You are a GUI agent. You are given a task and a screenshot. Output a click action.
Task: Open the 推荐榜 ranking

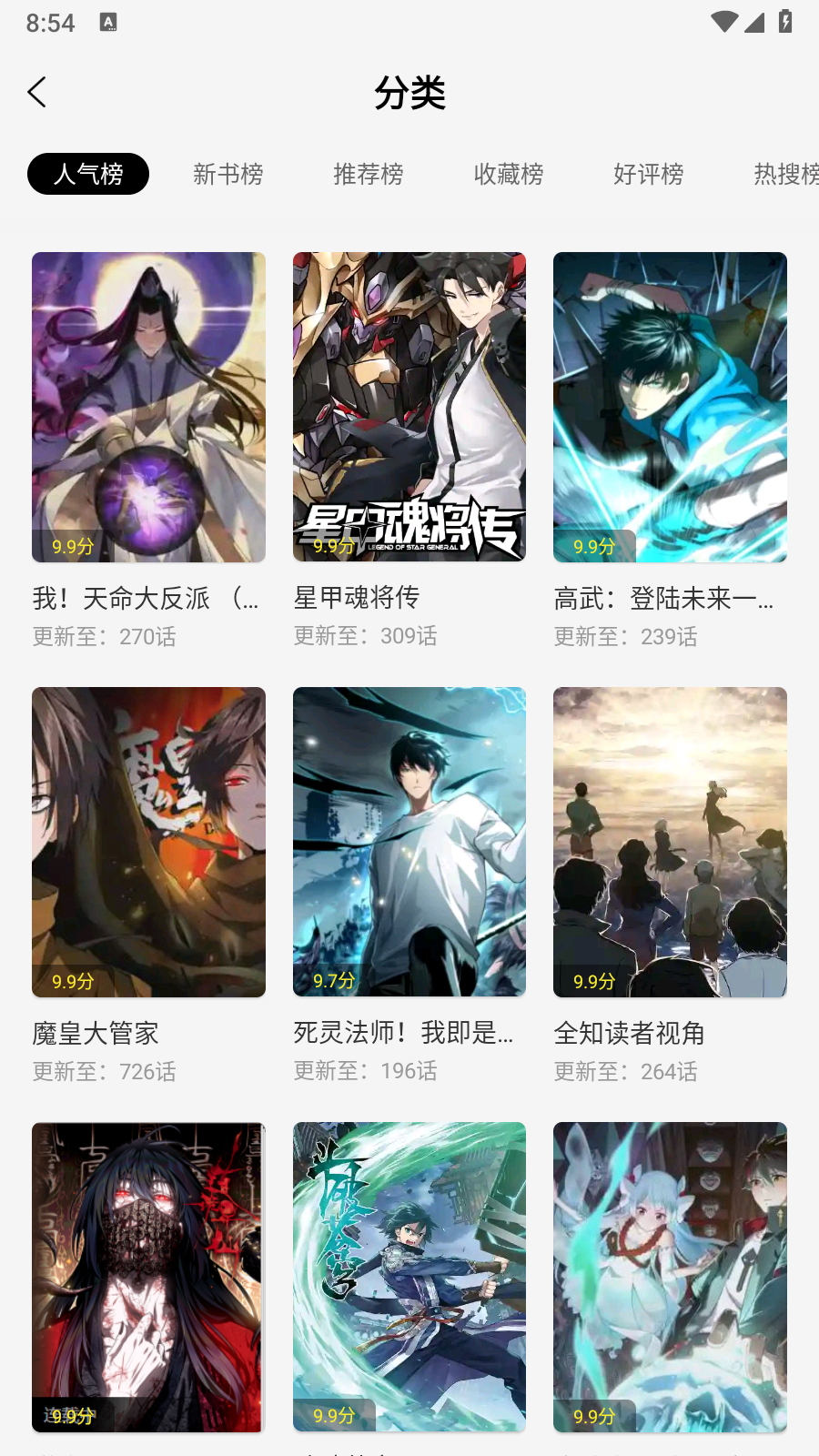[369, 174]
